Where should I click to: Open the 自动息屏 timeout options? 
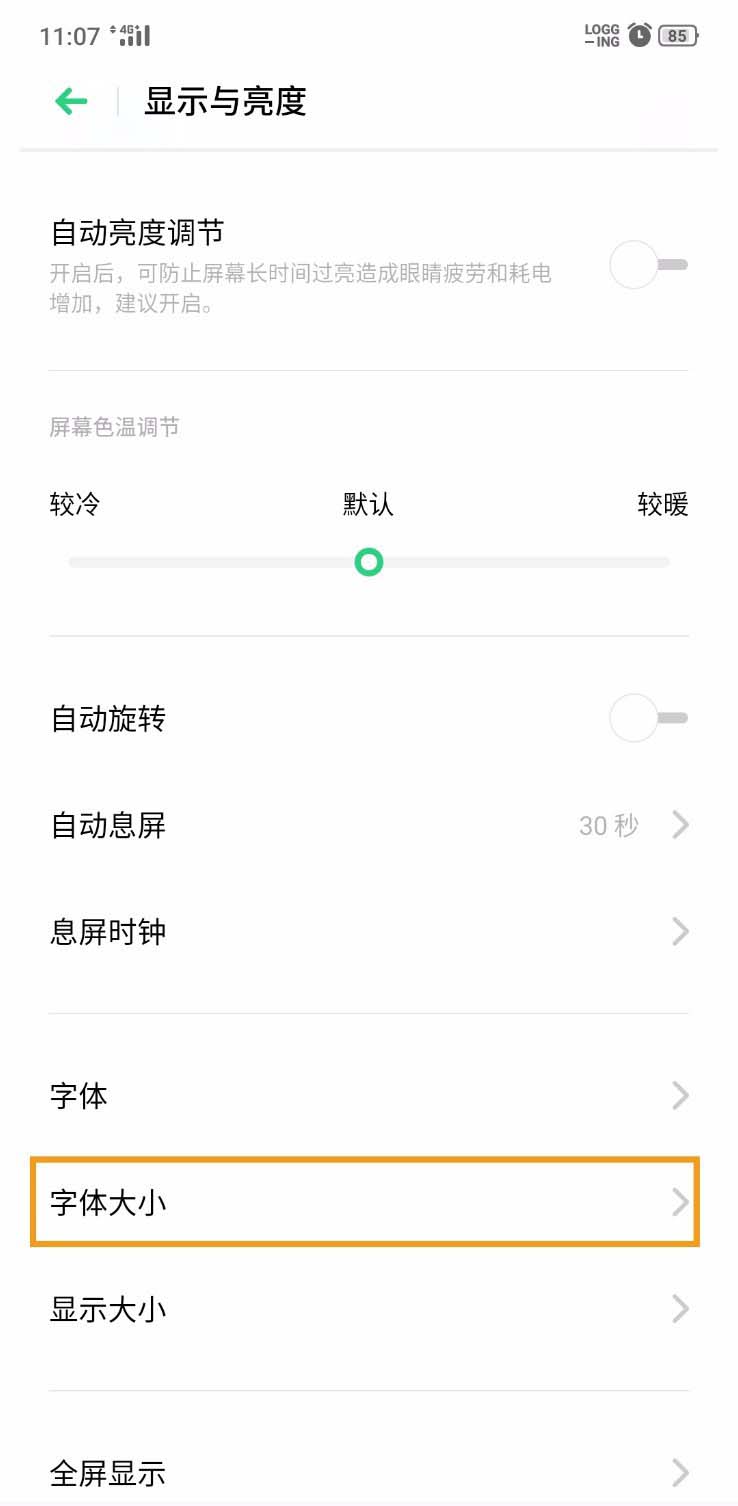click(369, 825)
